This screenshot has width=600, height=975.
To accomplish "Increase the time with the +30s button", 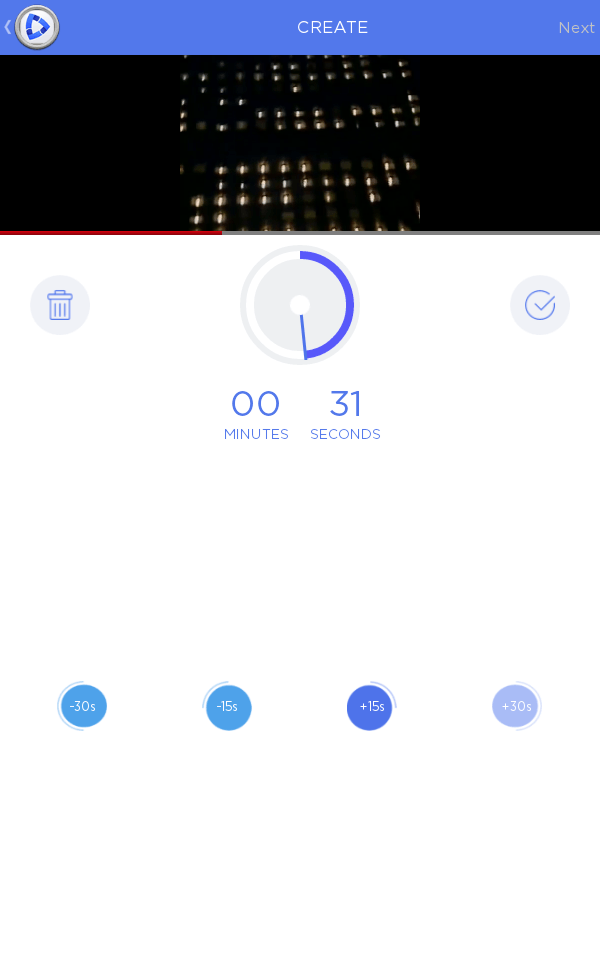I will pyautogui.click(x=516, y=706).
